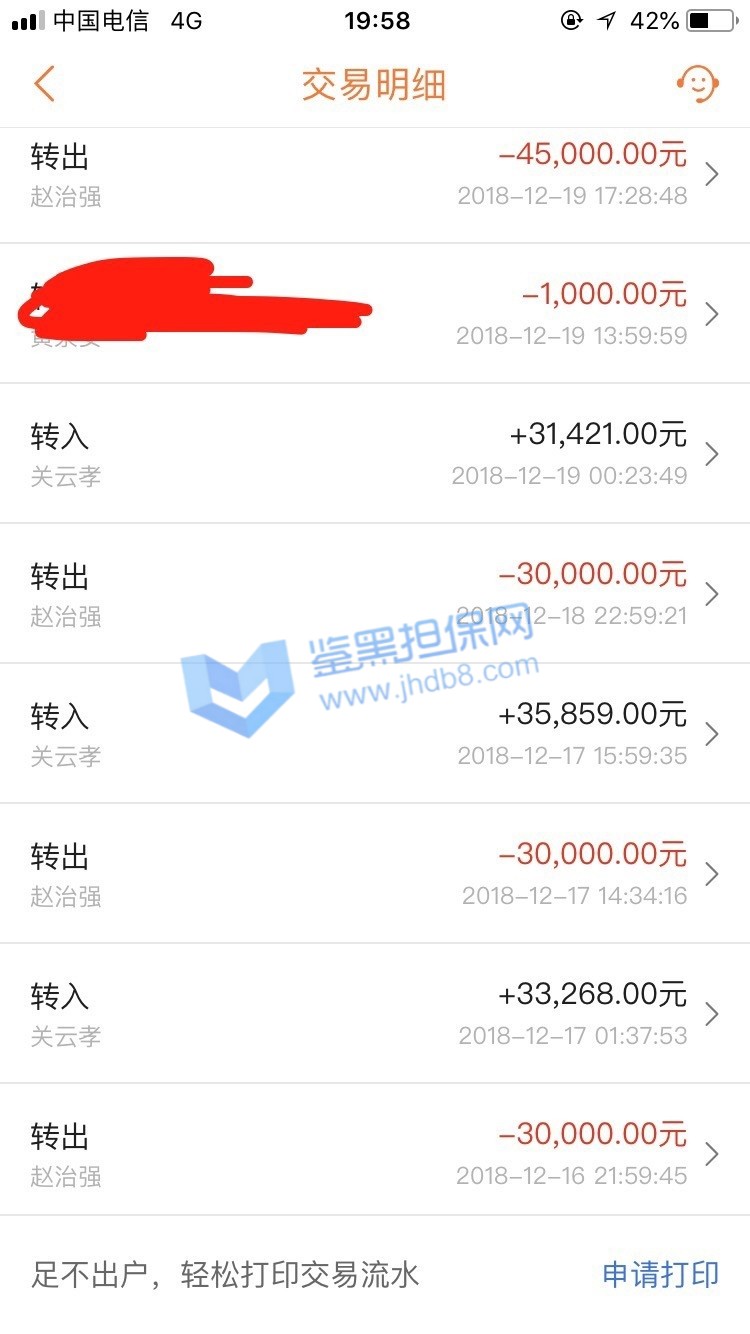The width and height of the screenshot is (750, 1334).
Task: View the −1,000.00元 transaction details
Action: pyautogui.click(x=375, y=314)
